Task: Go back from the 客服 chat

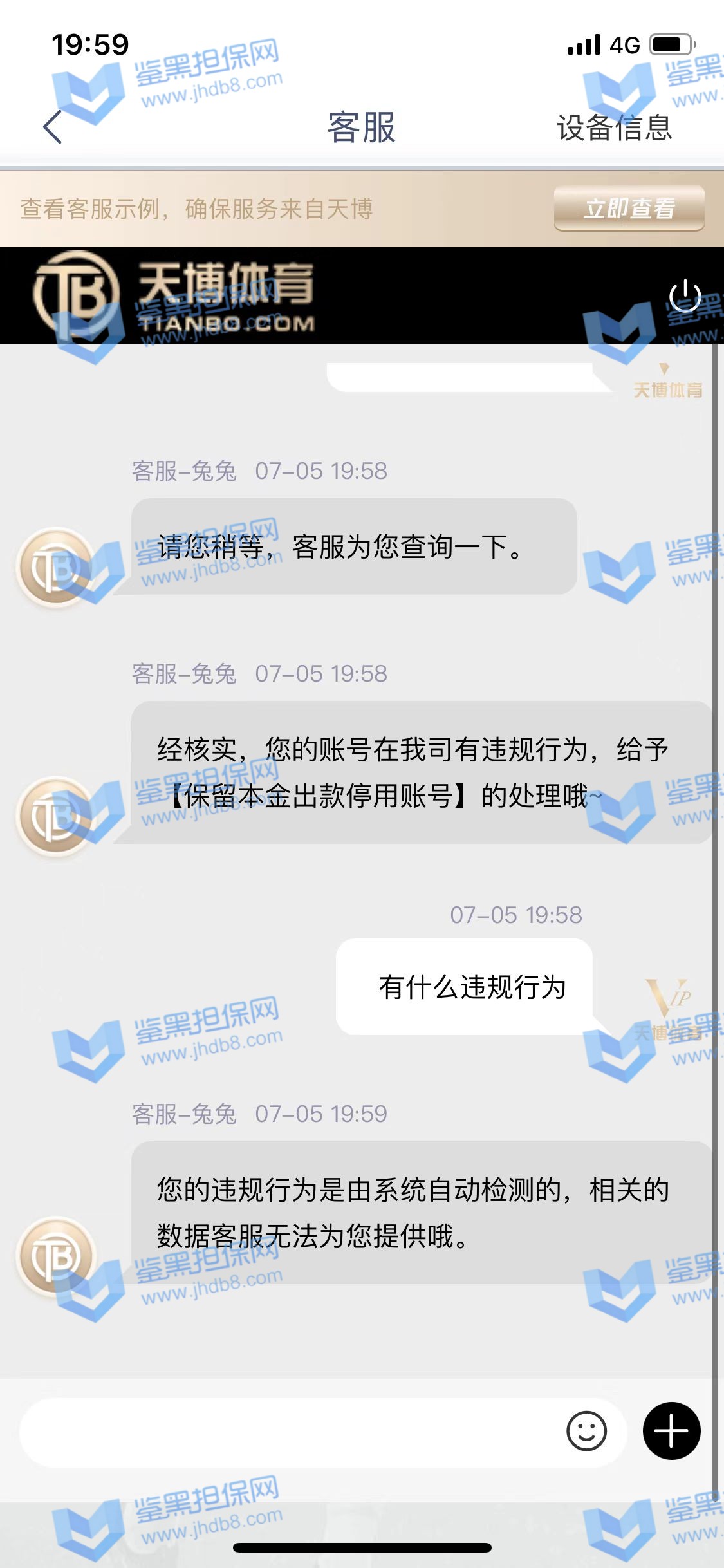Action: [x=53, y=127]
